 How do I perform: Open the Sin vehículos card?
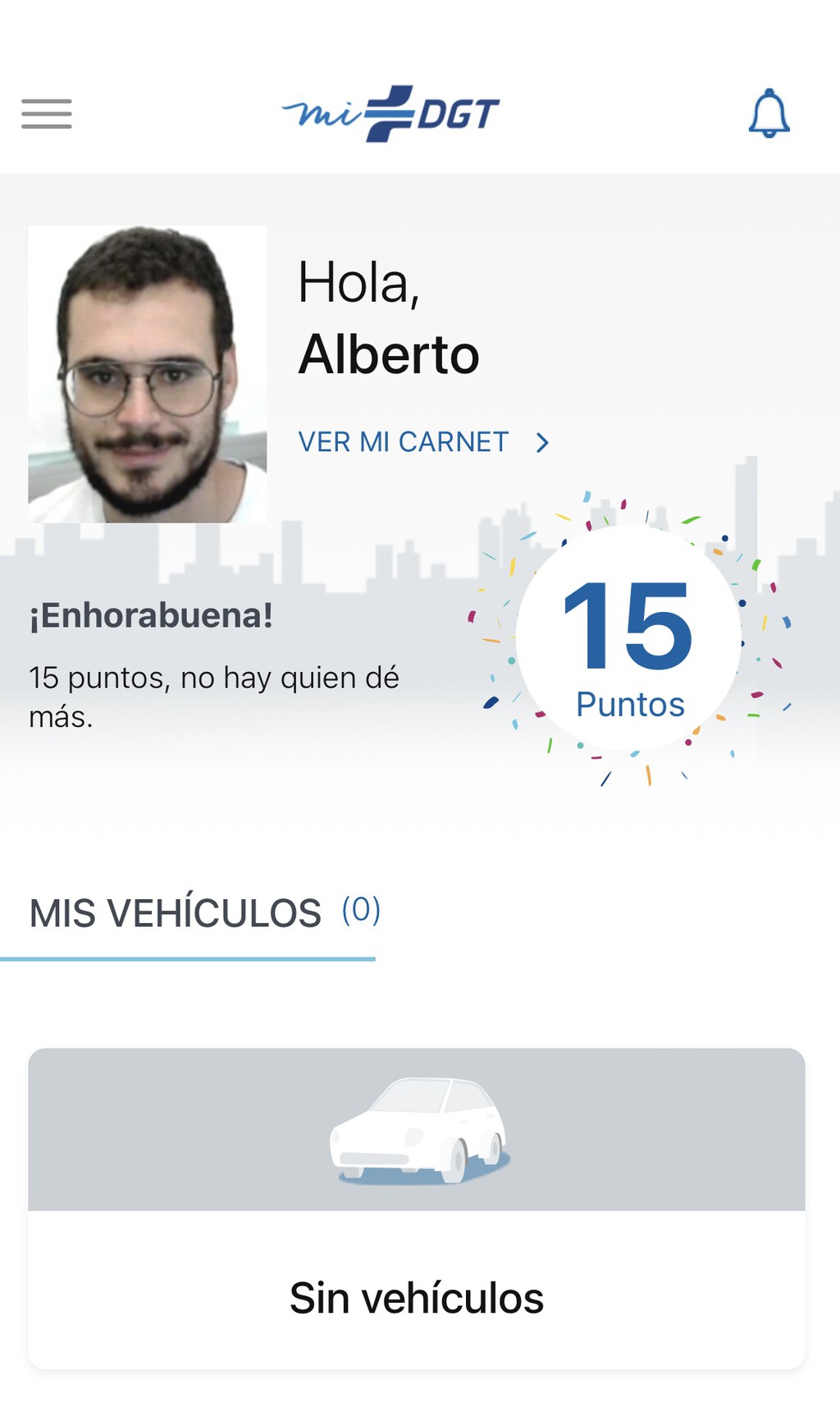coord(417,1208)
